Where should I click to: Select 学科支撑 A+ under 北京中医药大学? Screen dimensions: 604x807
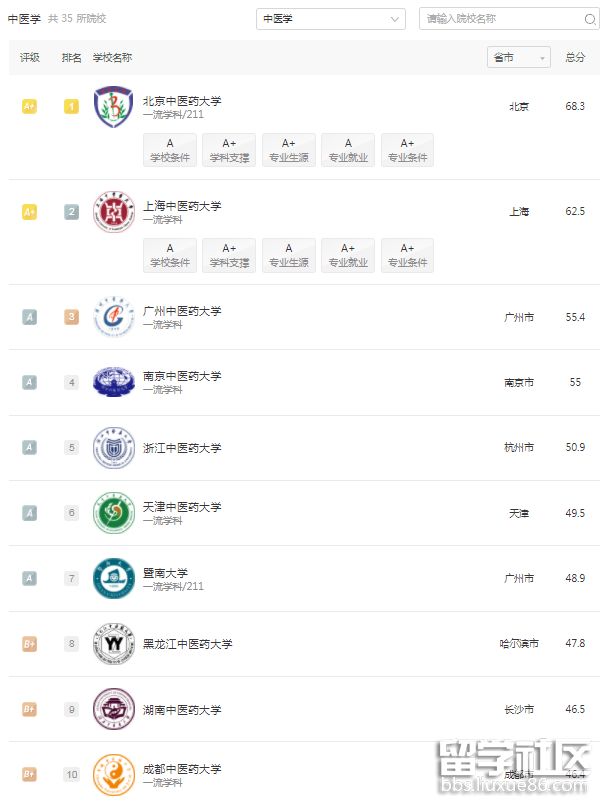click(229, 150)
